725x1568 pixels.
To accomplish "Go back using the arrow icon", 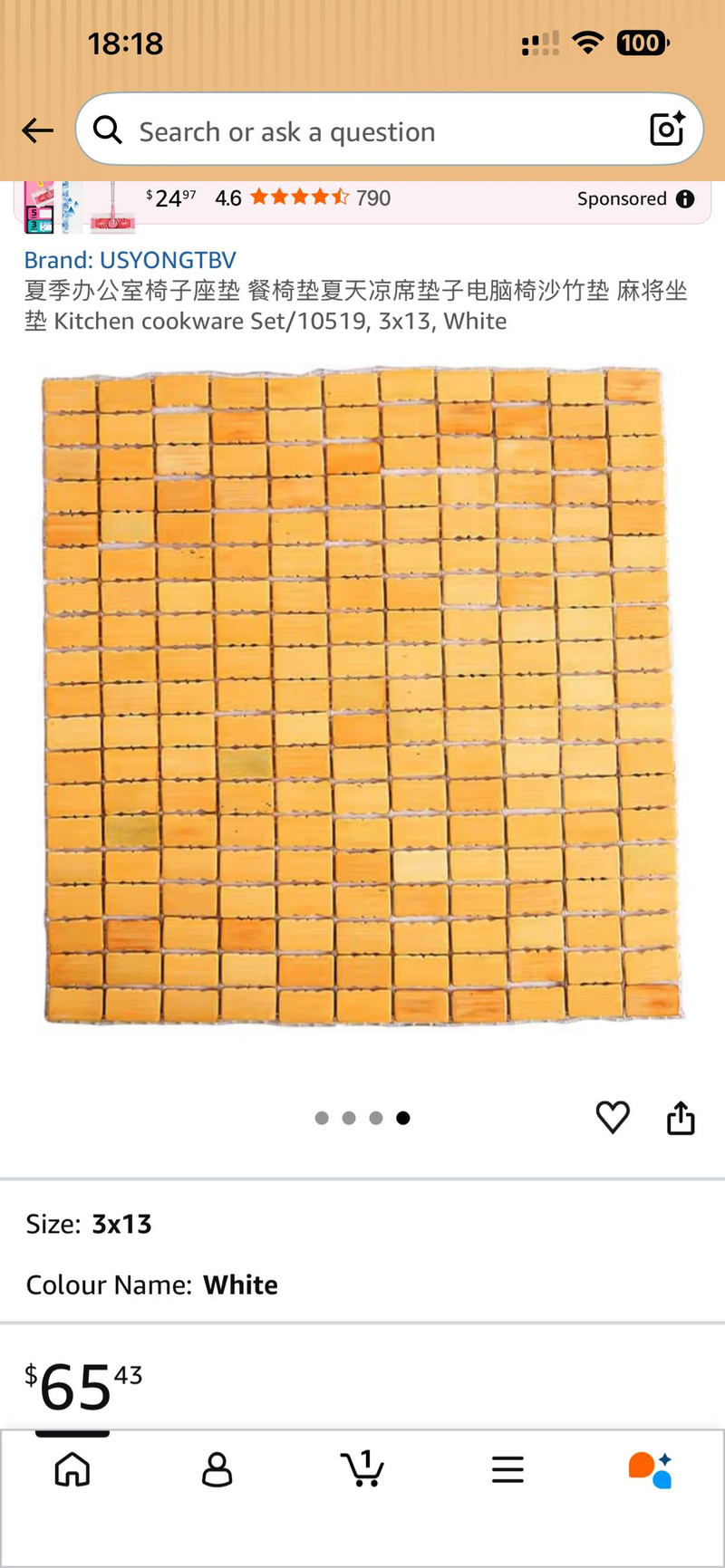I will [37, 130].
